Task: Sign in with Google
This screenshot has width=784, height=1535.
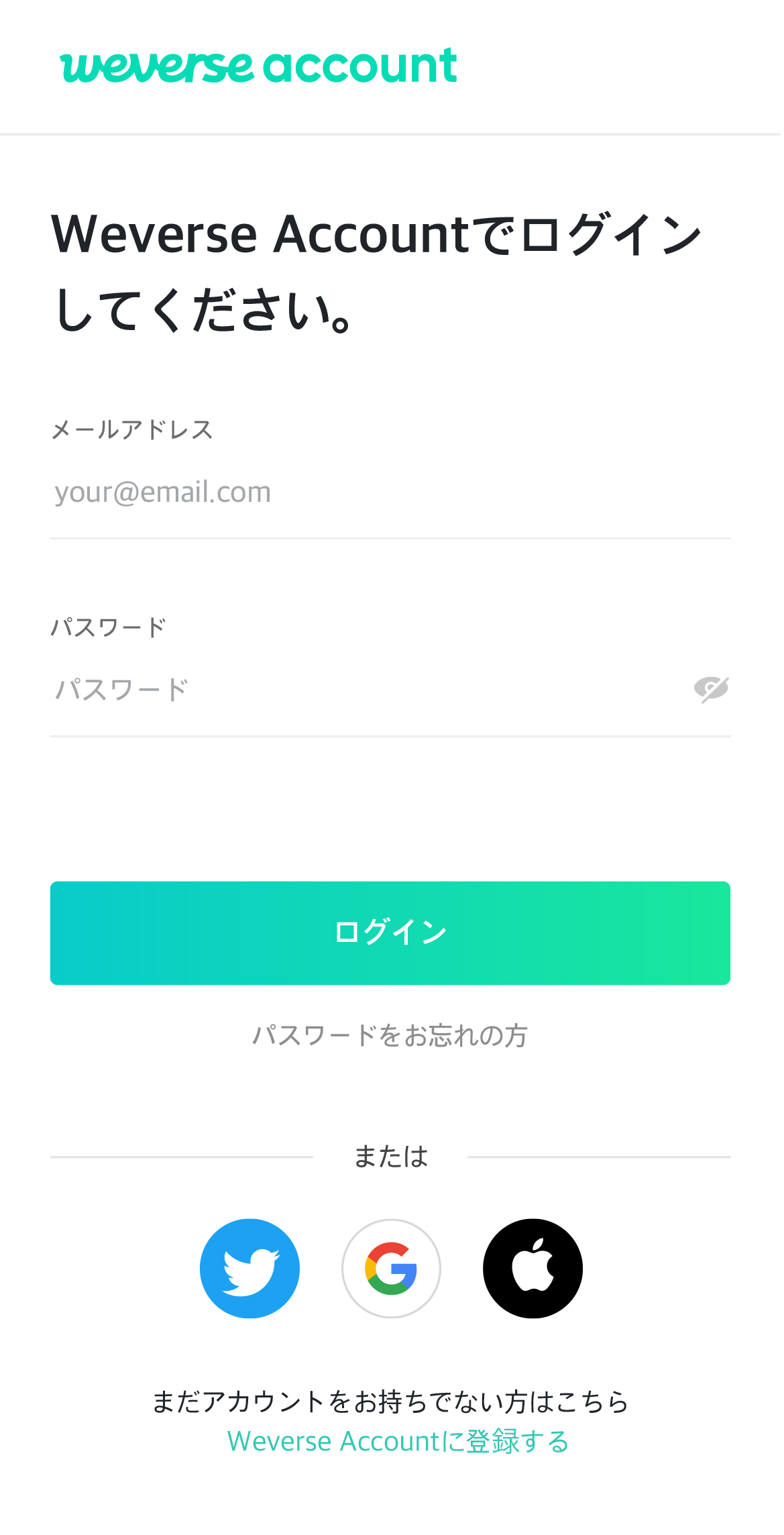Action: 391,1268
